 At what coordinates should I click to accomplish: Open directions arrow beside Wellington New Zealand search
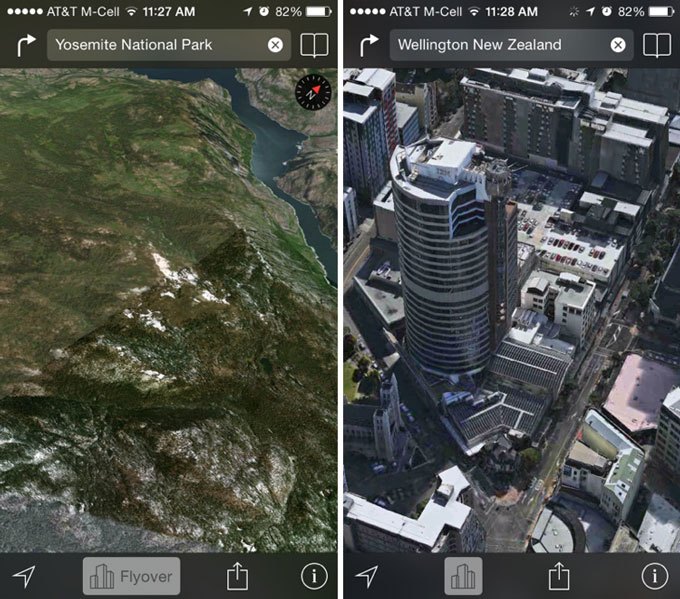click(368, 45)
